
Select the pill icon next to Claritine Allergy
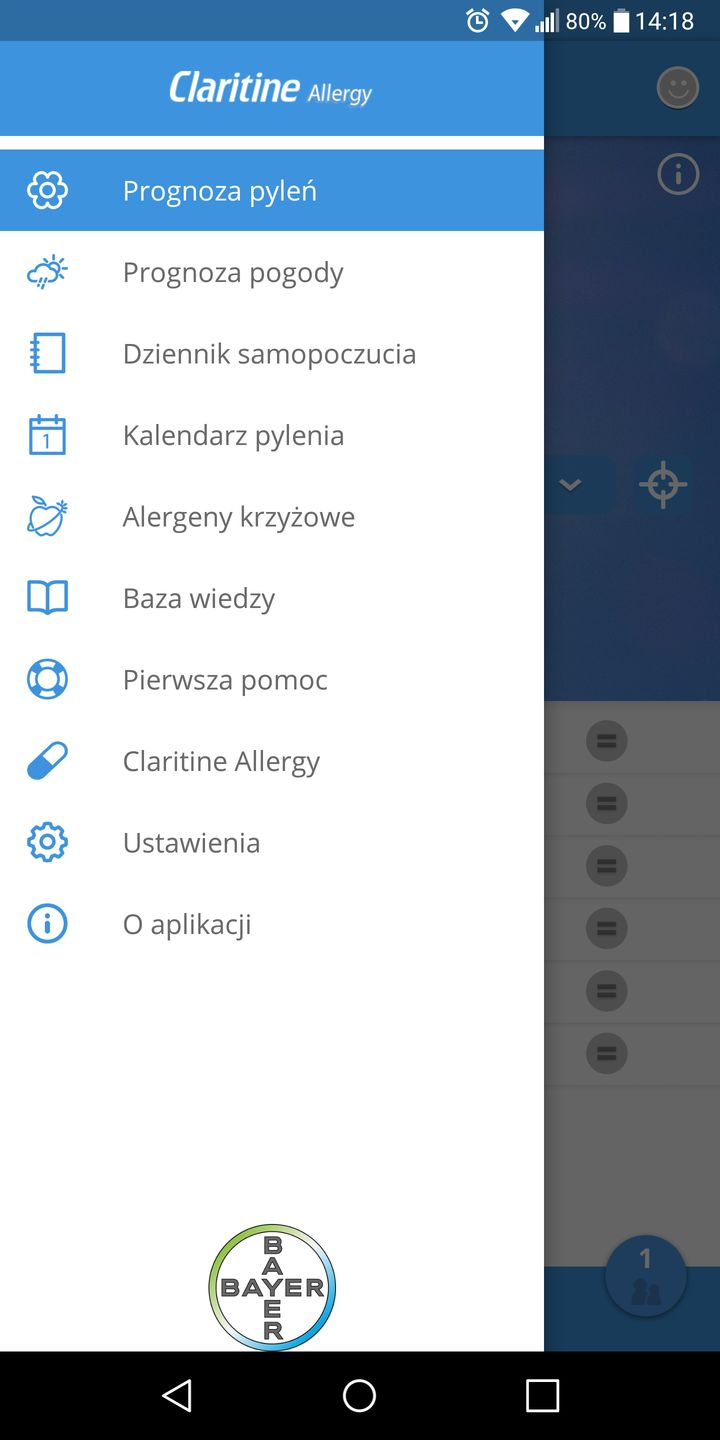(47, 760)
